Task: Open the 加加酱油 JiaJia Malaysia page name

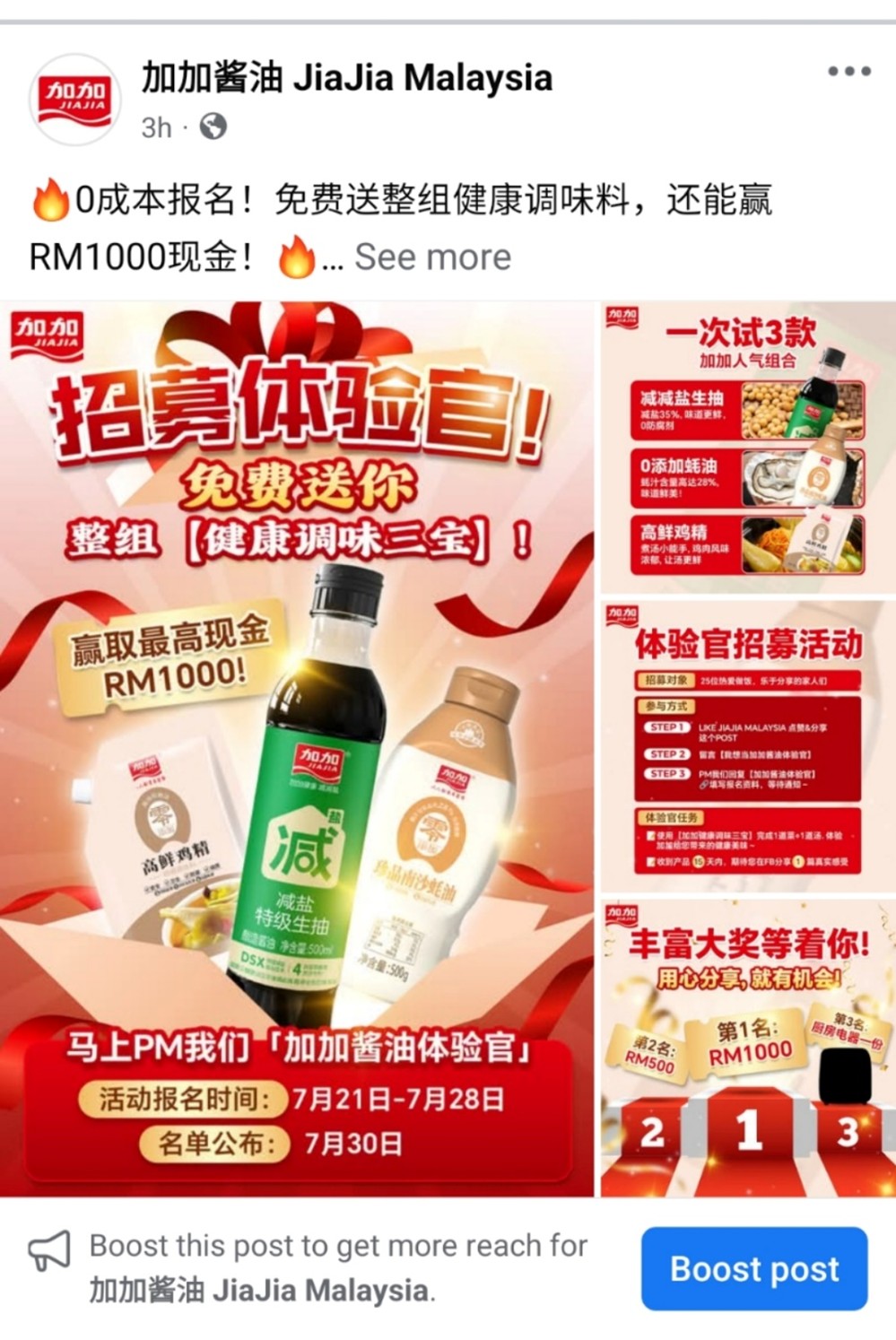Action: [346, 78]
